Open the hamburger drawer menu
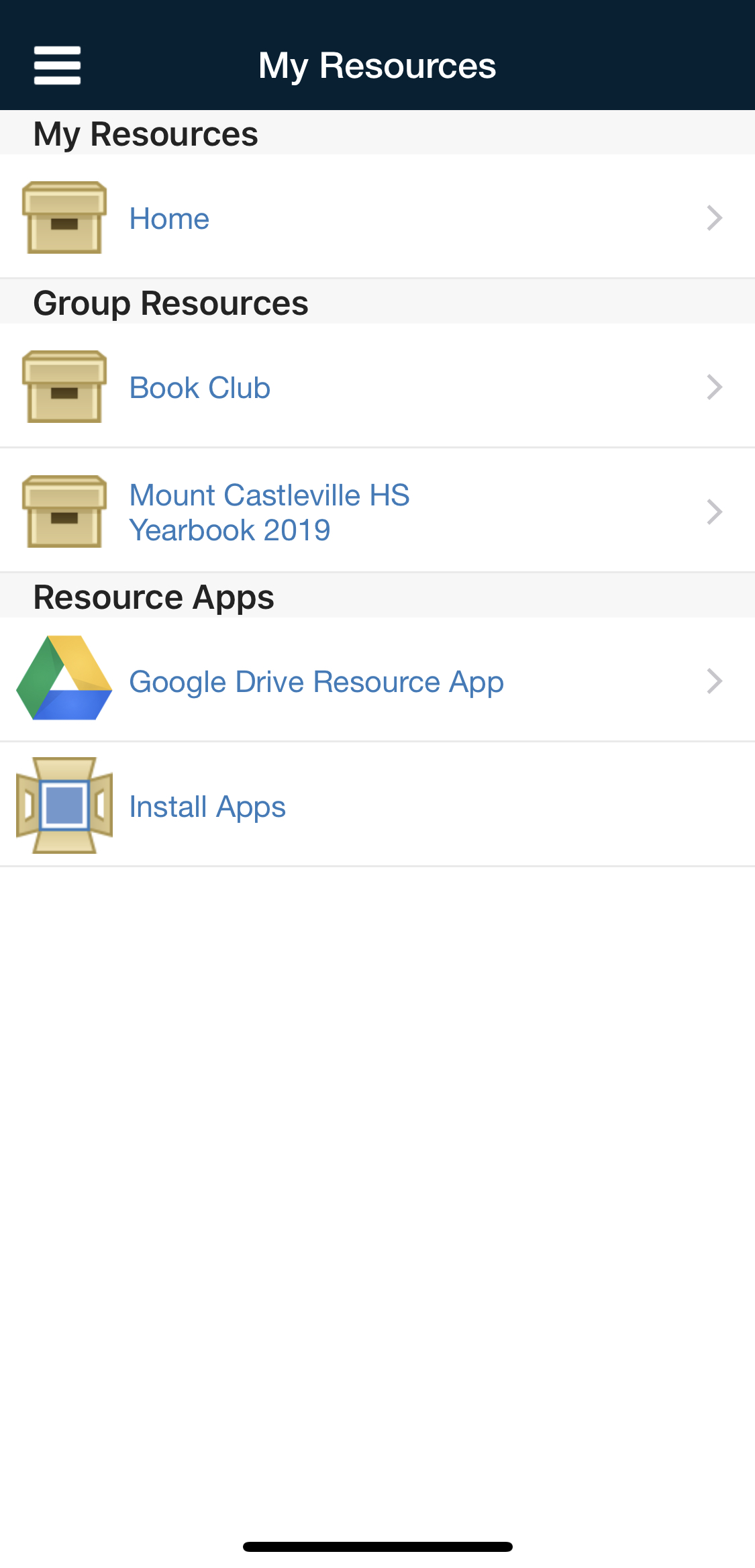This screenshot has height=1568, width=755. 57,65
